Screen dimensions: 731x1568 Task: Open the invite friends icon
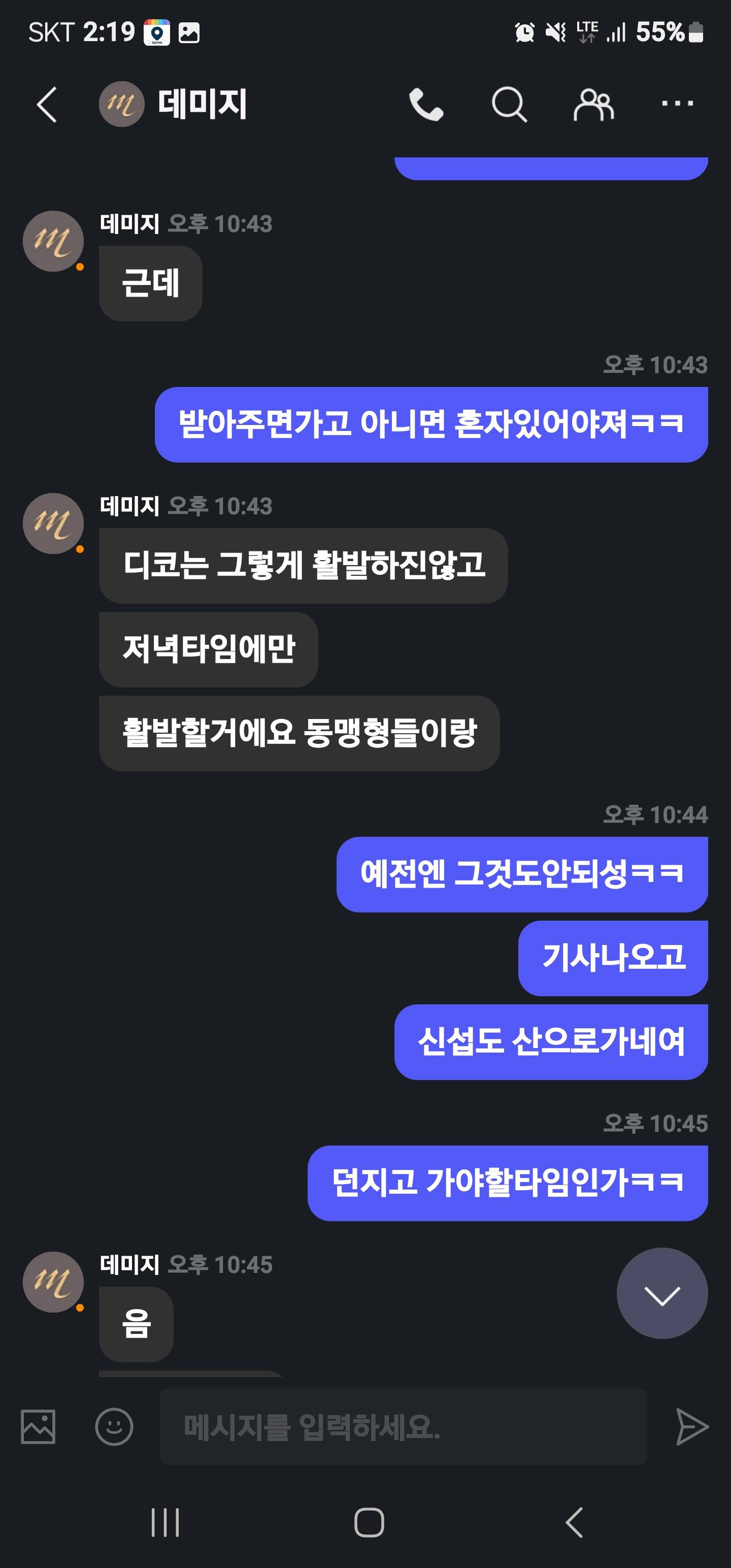(x=594, y=105)
